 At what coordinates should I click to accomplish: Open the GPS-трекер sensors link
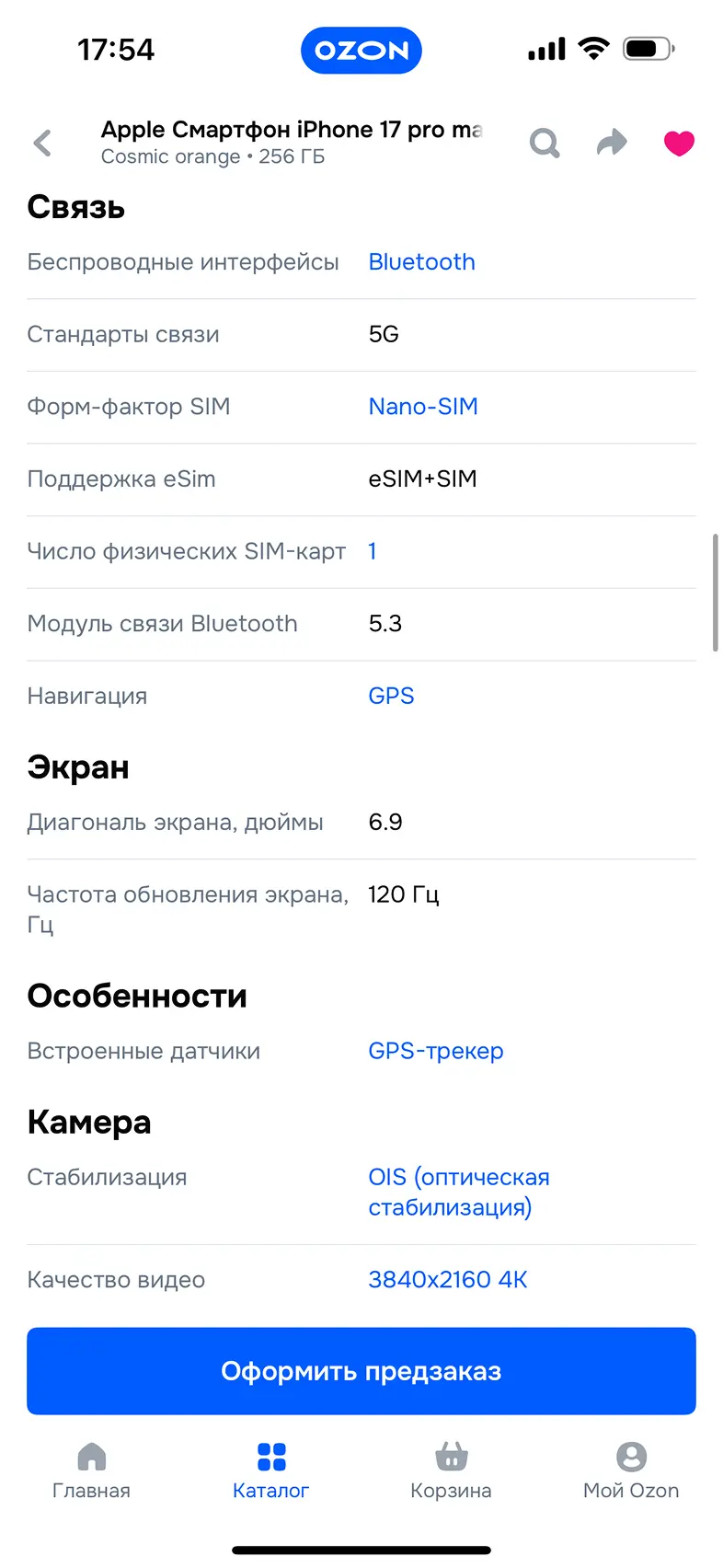click(x=436, y=1051)
